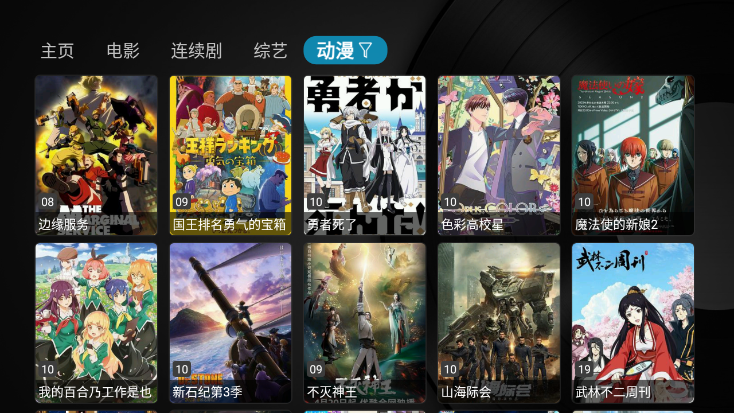This screenshot has height=413, width=734.
Task: Open 武林不二周刊
Action: 633,322
